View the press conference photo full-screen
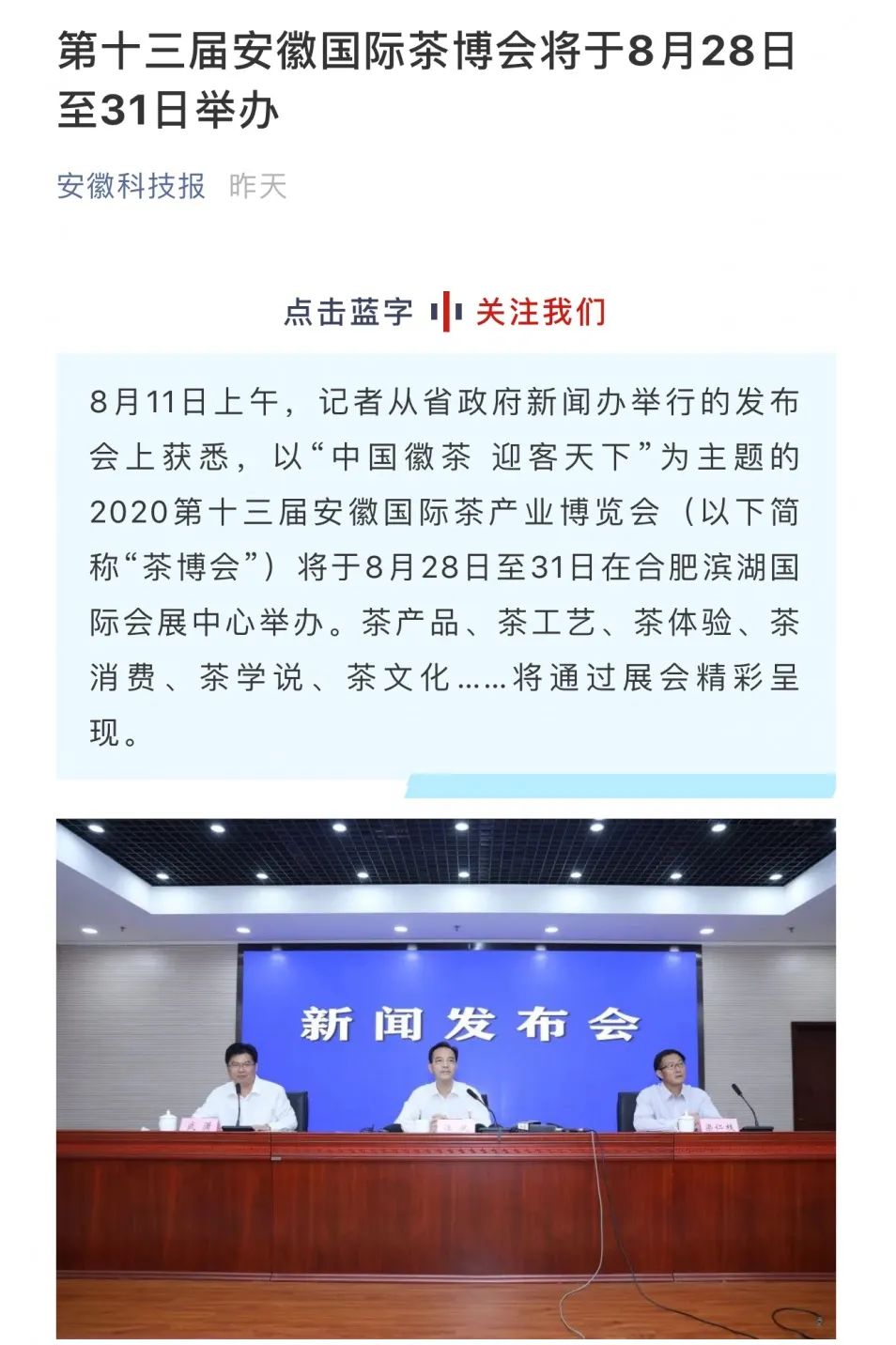This screenshot has width=896, height=1345. point(445,1077)
